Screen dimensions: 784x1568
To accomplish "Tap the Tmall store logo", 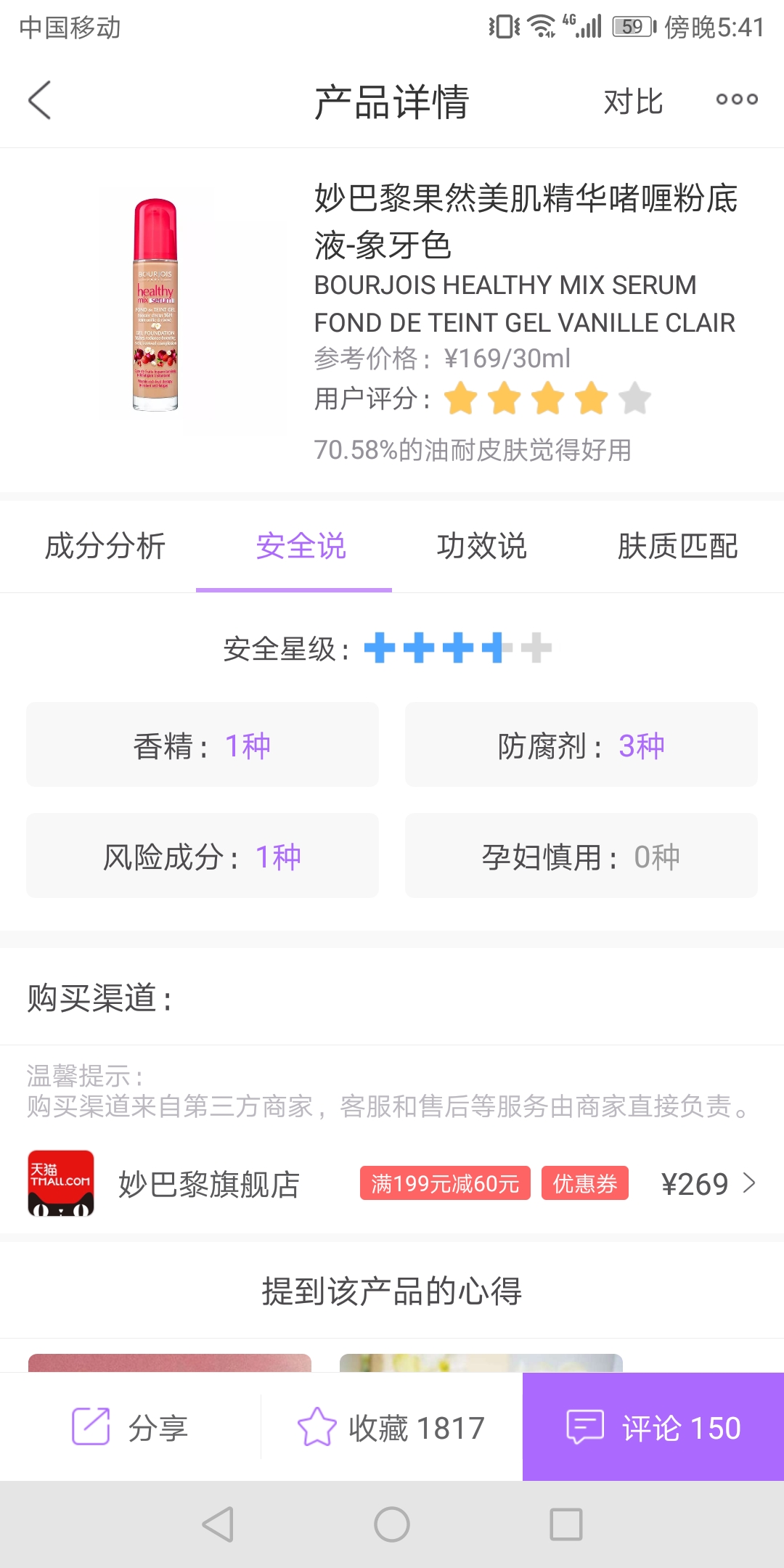I will (61, 1183).
